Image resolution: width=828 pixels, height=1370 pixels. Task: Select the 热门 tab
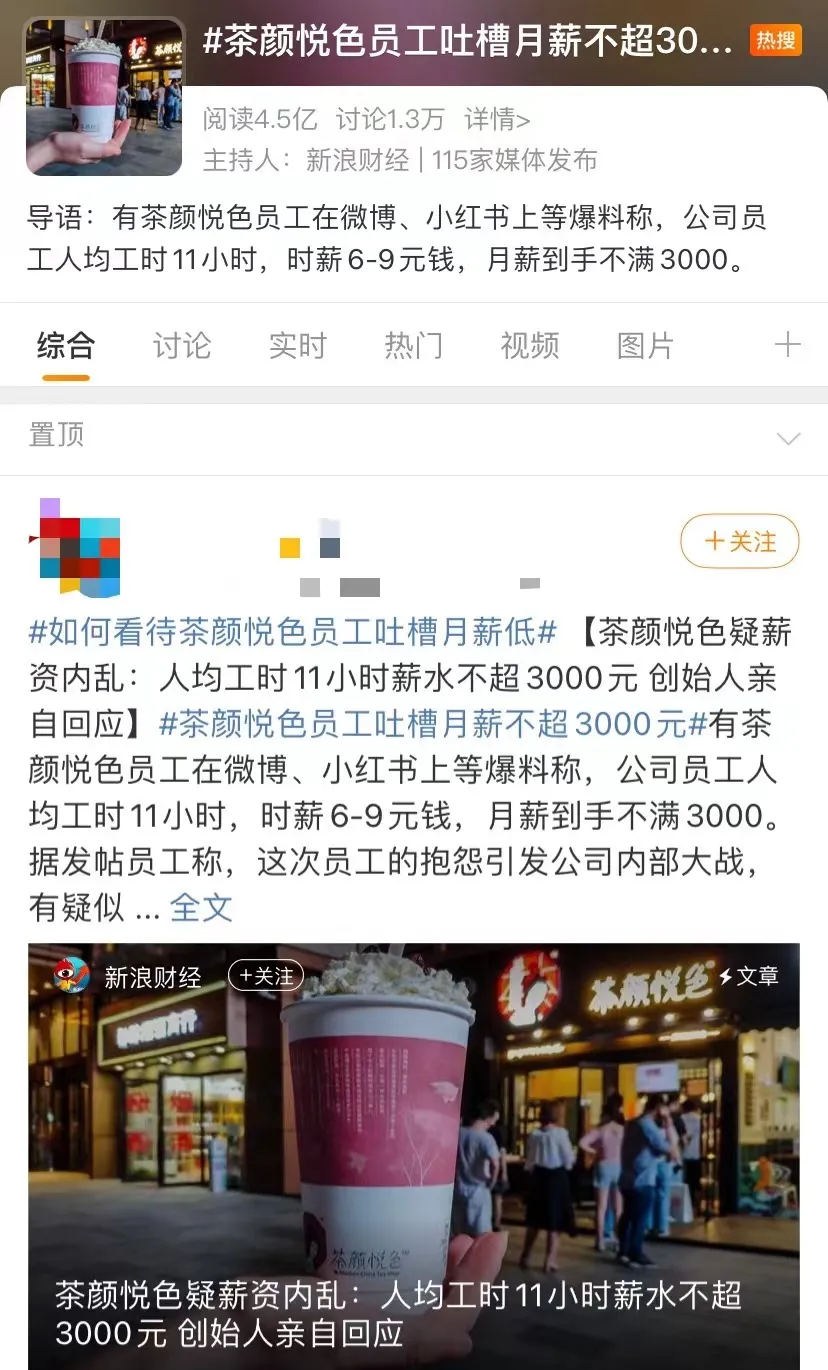pos(414,346)
